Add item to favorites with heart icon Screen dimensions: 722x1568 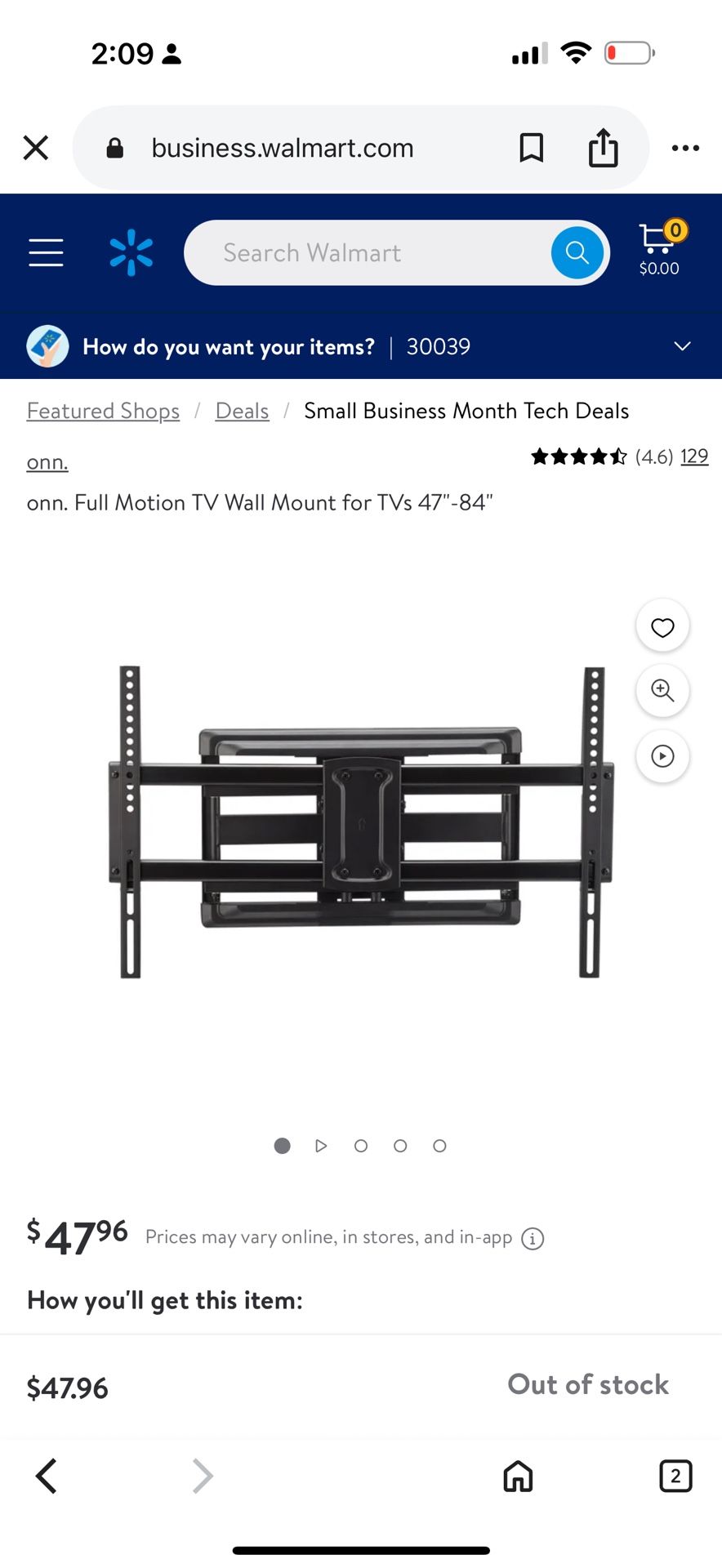tap(662, 626)
